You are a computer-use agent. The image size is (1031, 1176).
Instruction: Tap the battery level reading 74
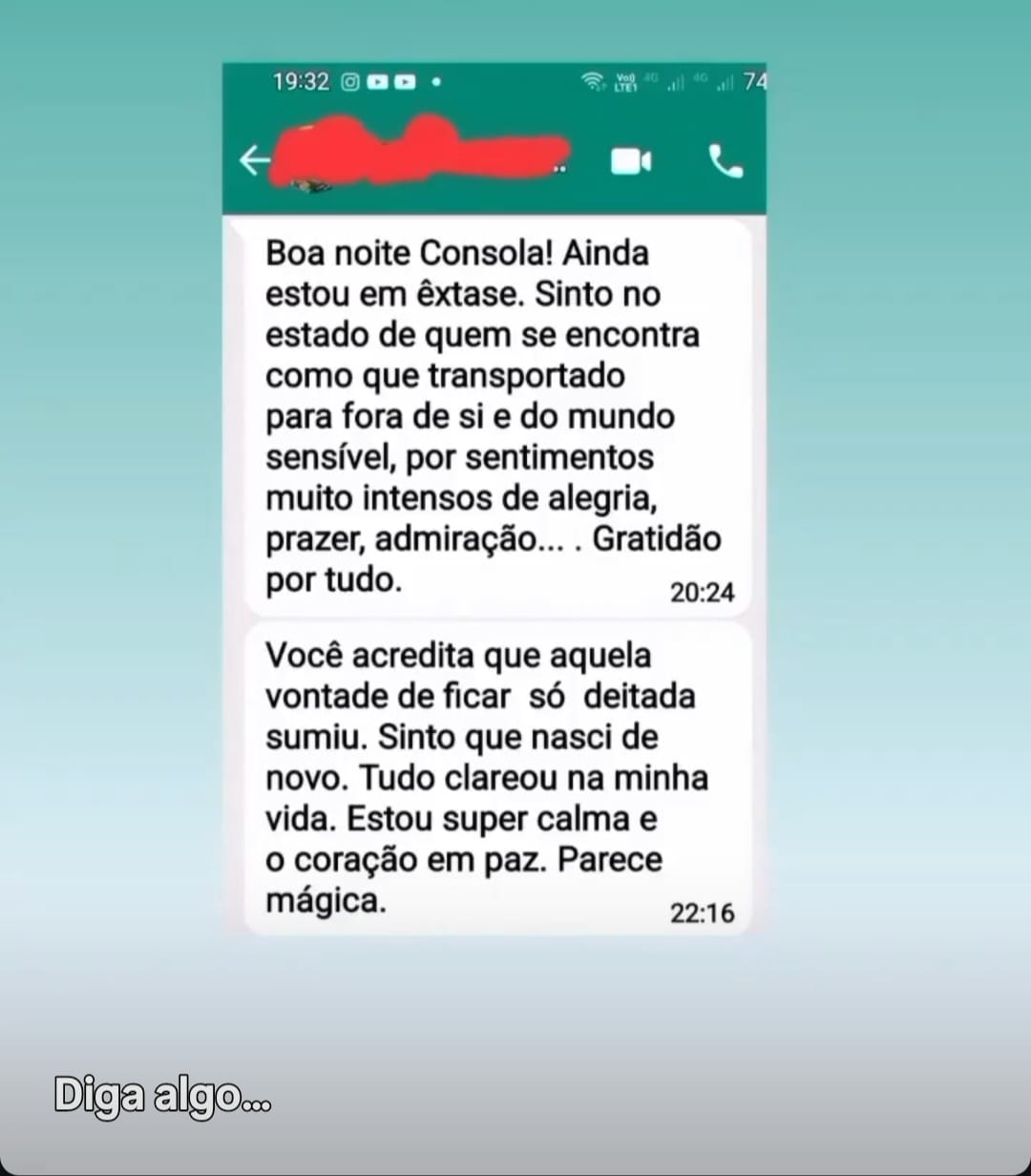pyautogui.click(x=753, y=82)
